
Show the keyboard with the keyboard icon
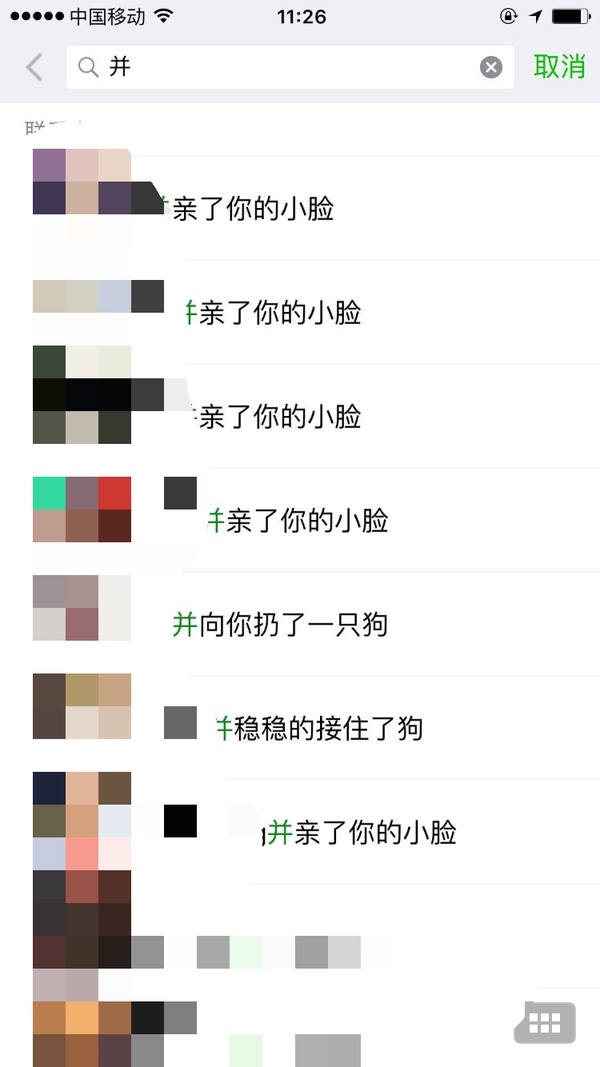click(544, 1022)
